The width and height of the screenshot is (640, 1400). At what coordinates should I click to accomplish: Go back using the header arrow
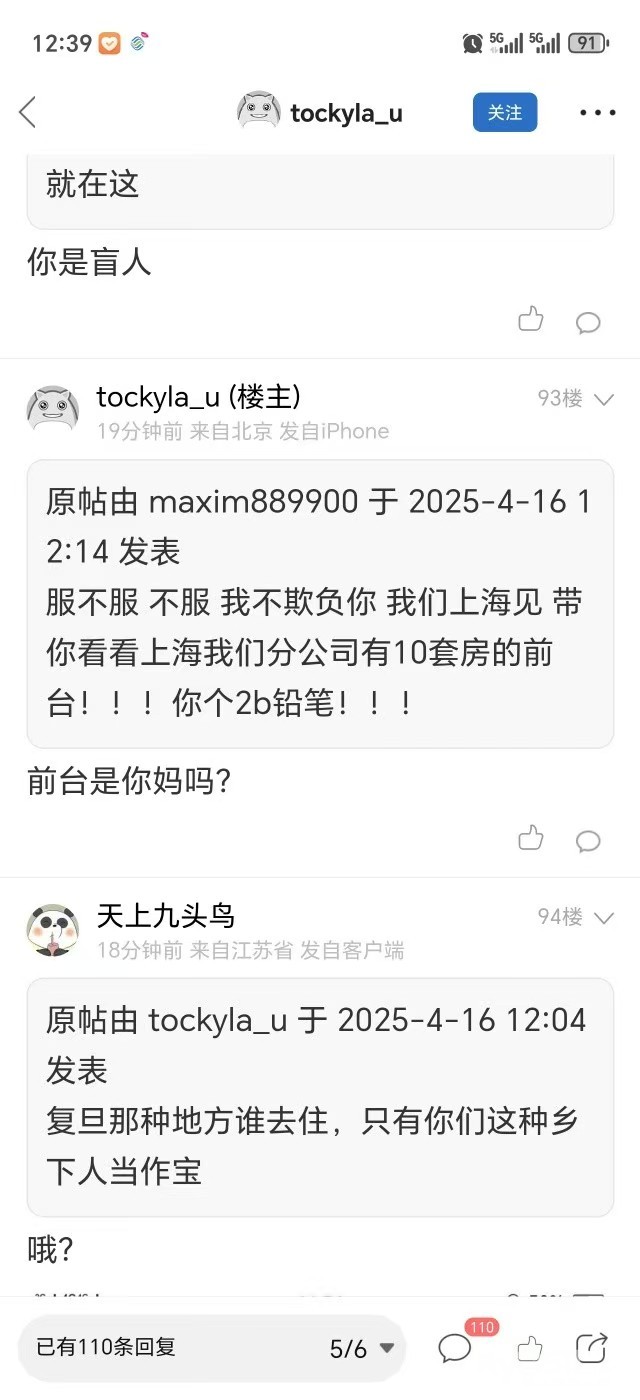coord(28,112)
